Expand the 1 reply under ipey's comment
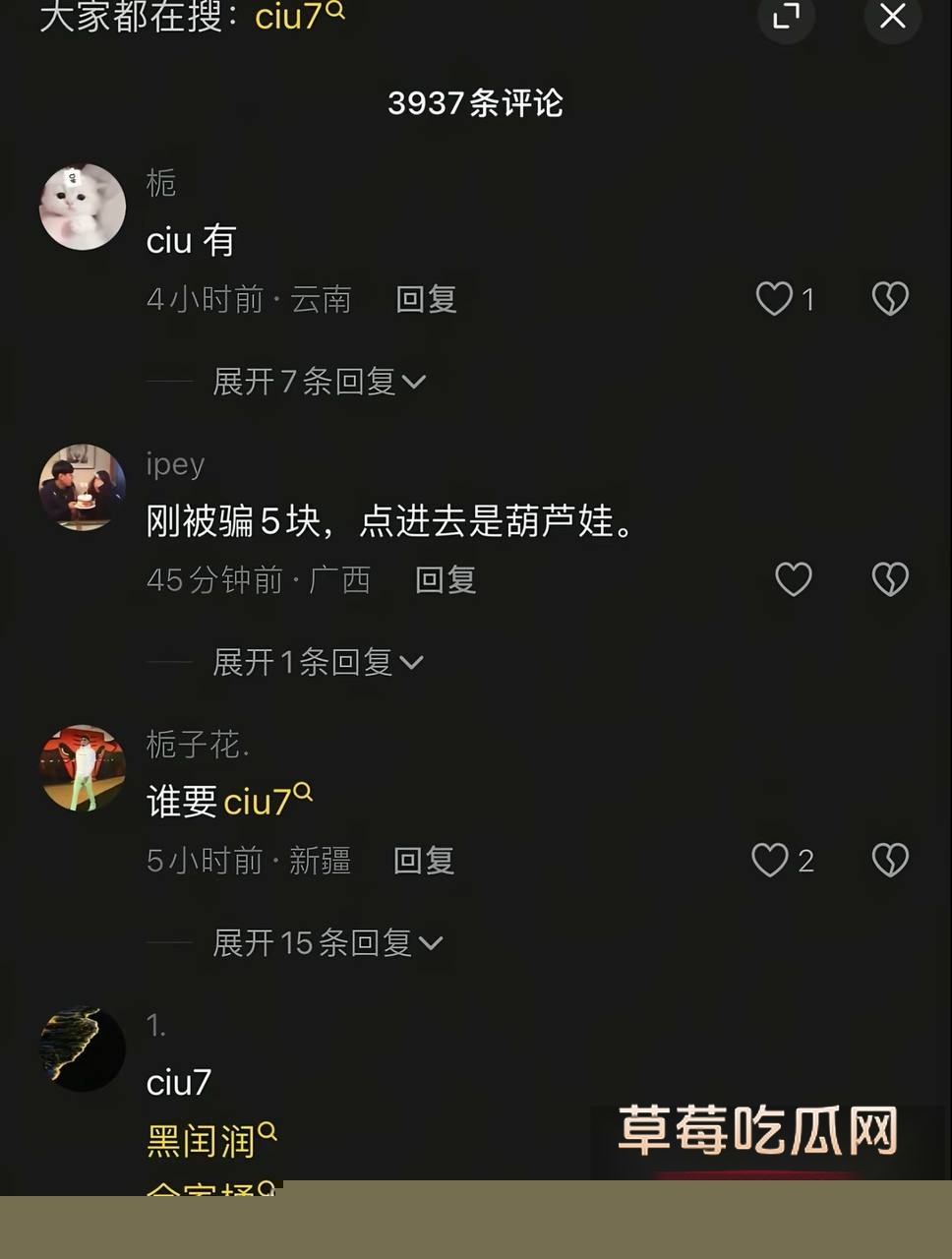The width and height of the screenshot is (952, 1259). (313, 662)
